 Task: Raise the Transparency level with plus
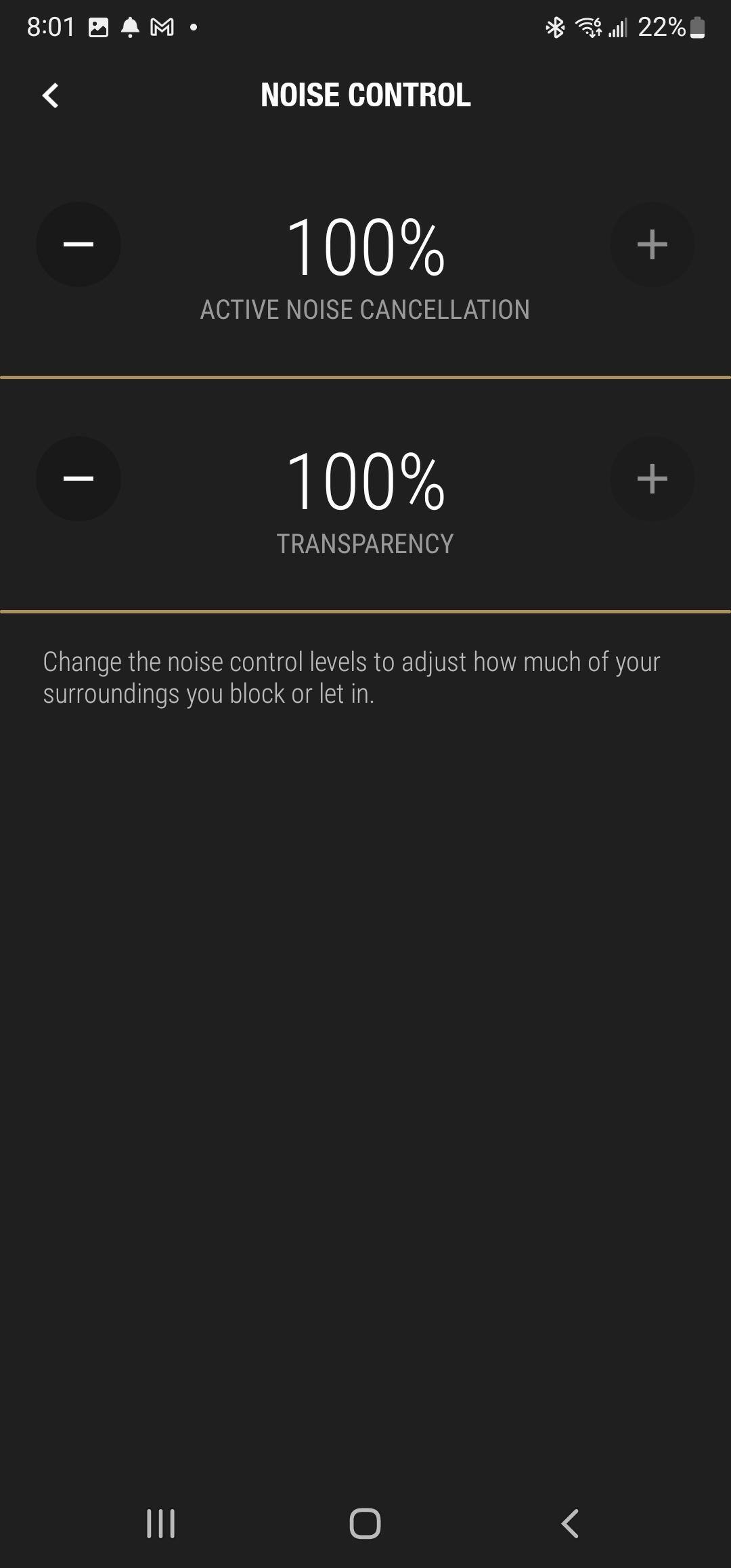[652, 479]
